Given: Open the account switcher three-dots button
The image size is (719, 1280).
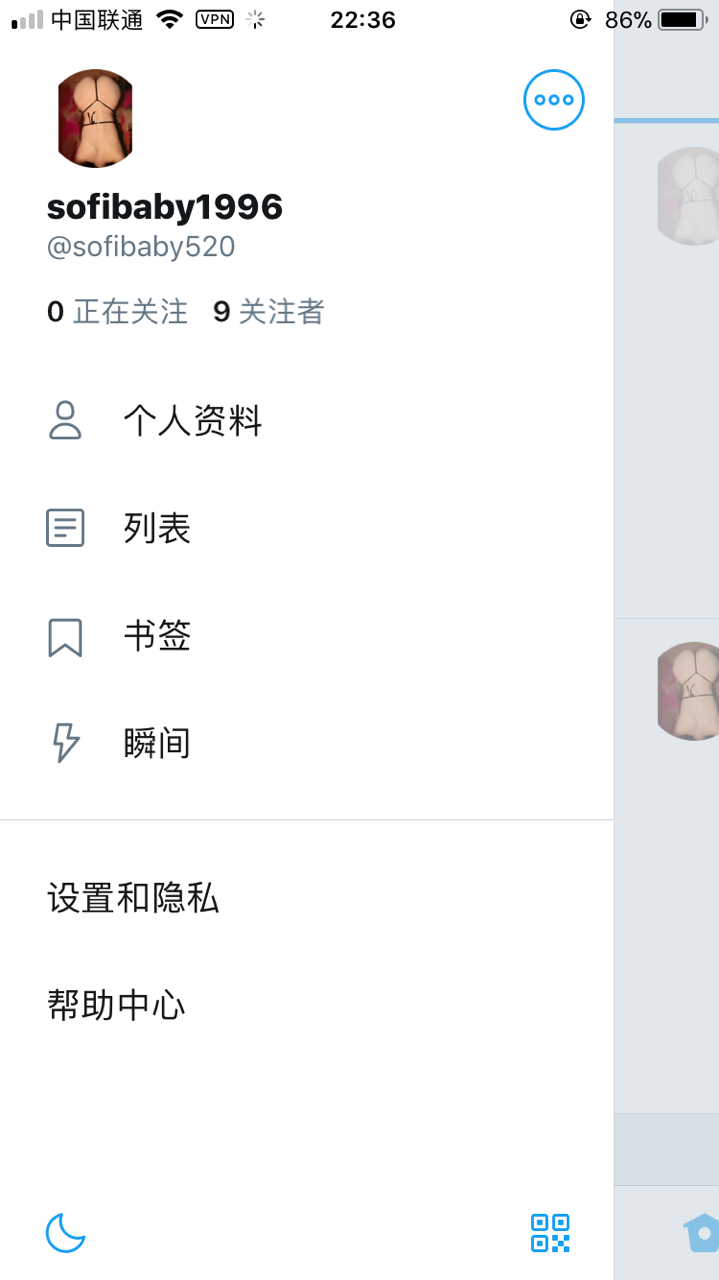Looking at the screenshot, I should point(553,100).
